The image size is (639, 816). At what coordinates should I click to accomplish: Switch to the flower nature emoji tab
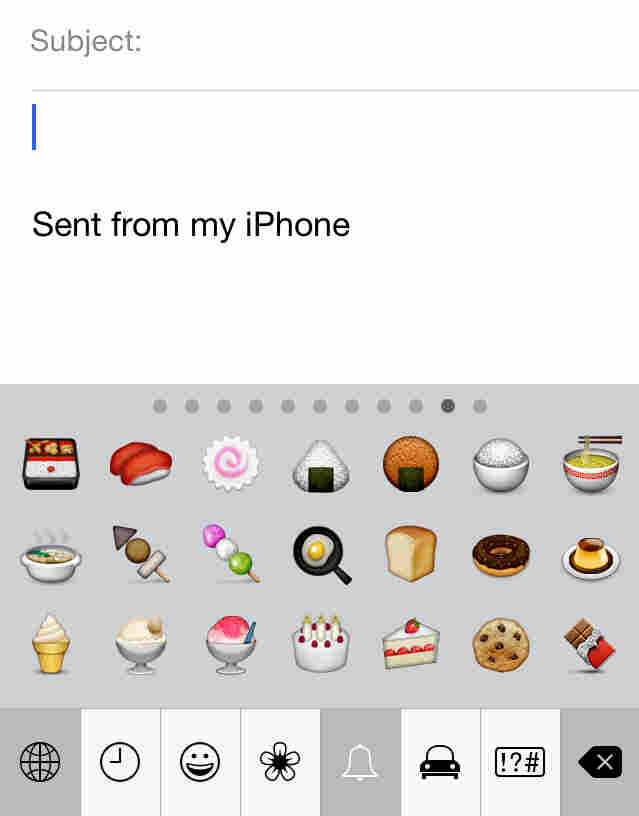(280, 763)
